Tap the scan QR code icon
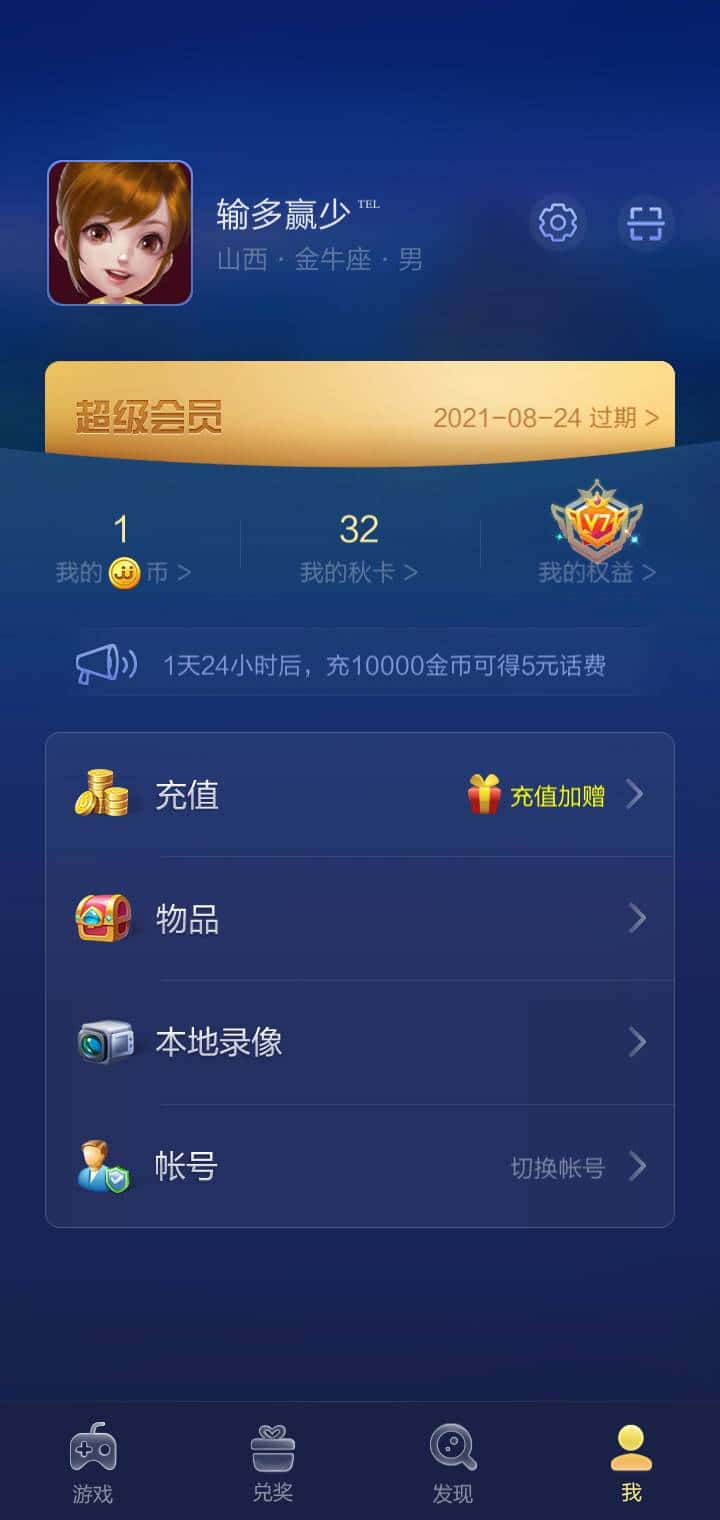Screen dimensions: 720x1520 coord(647,224)
